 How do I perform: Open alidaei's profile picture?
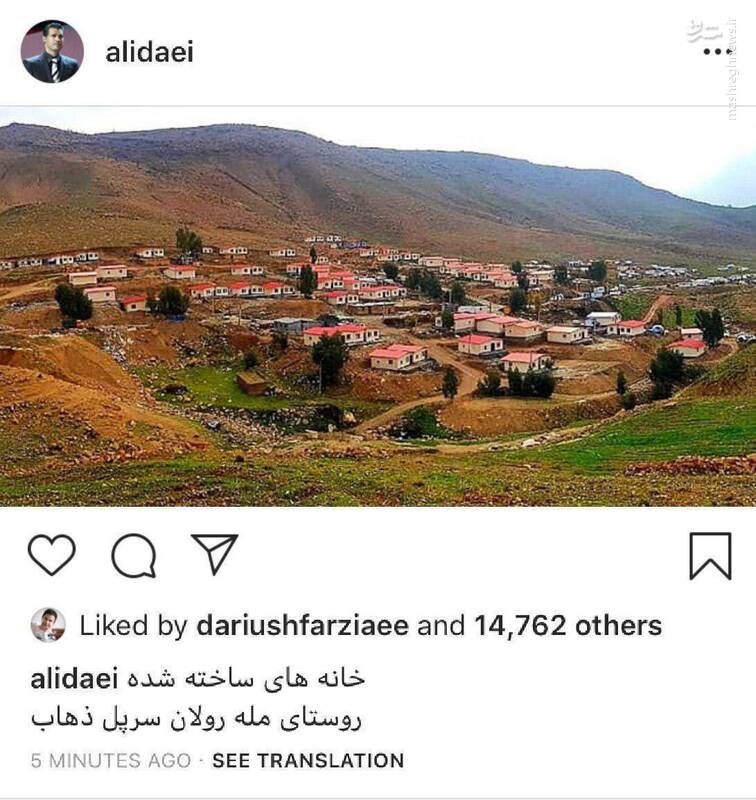pyautogui.click(x=52, y=52)
